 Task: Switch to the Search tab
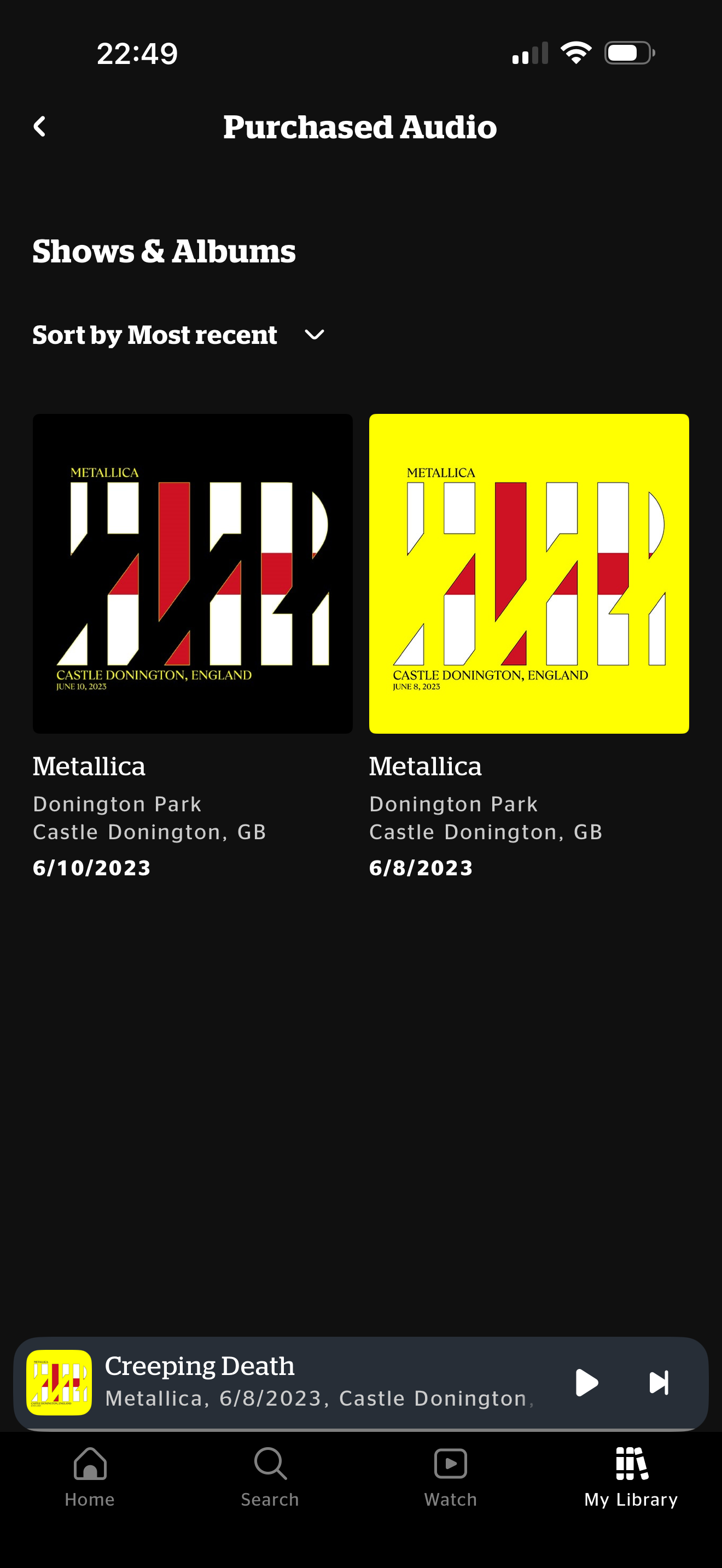tap(270, 1477)
